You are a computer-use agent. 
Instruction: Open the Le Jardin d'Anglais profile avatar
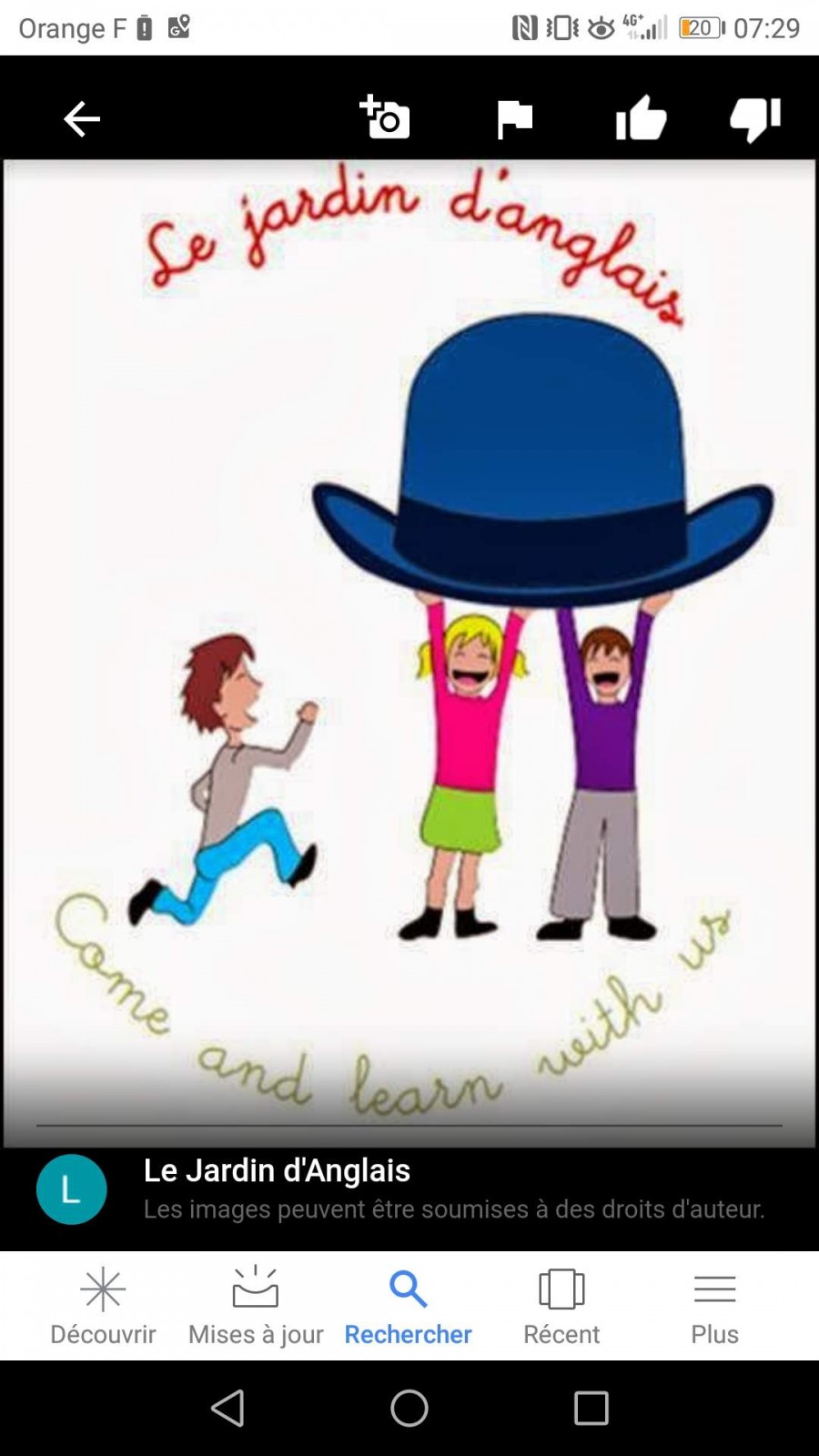(71, 1188)
